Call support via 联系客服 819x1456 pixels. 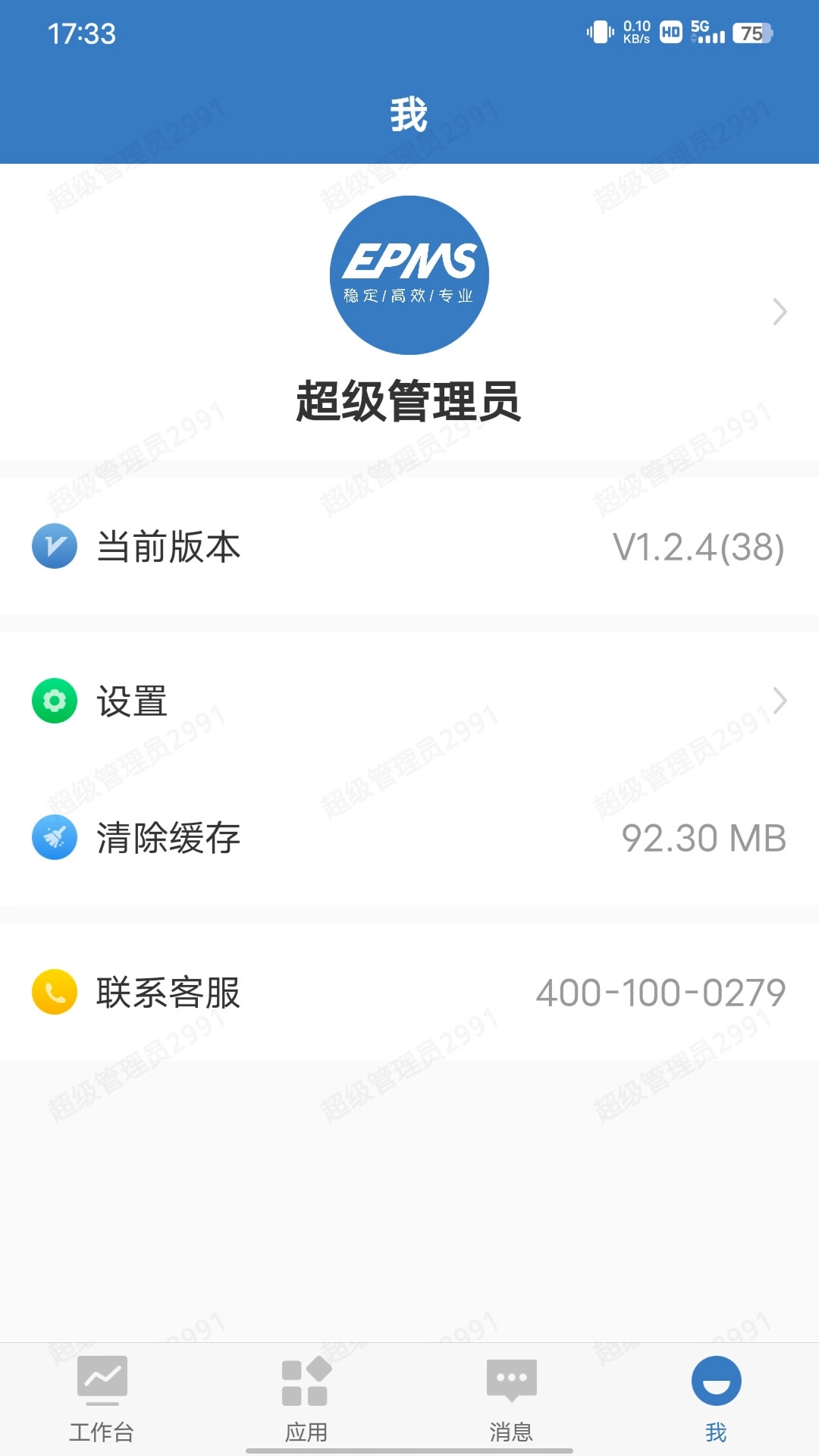pyautogui.click(x=409, y=992)
